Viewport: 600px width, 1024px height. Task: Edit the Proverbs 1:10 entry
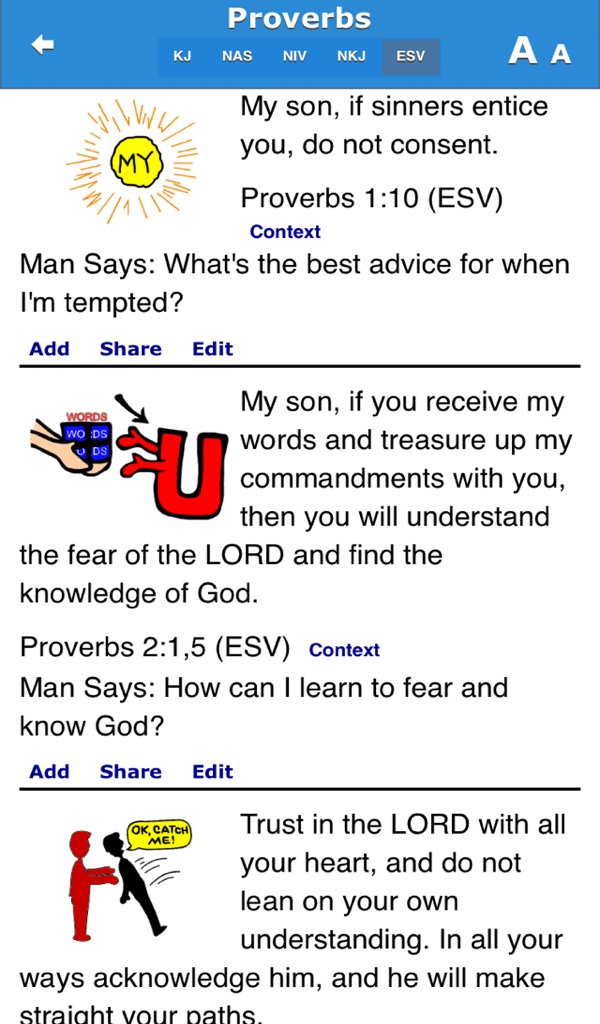[x=212, y=349]
